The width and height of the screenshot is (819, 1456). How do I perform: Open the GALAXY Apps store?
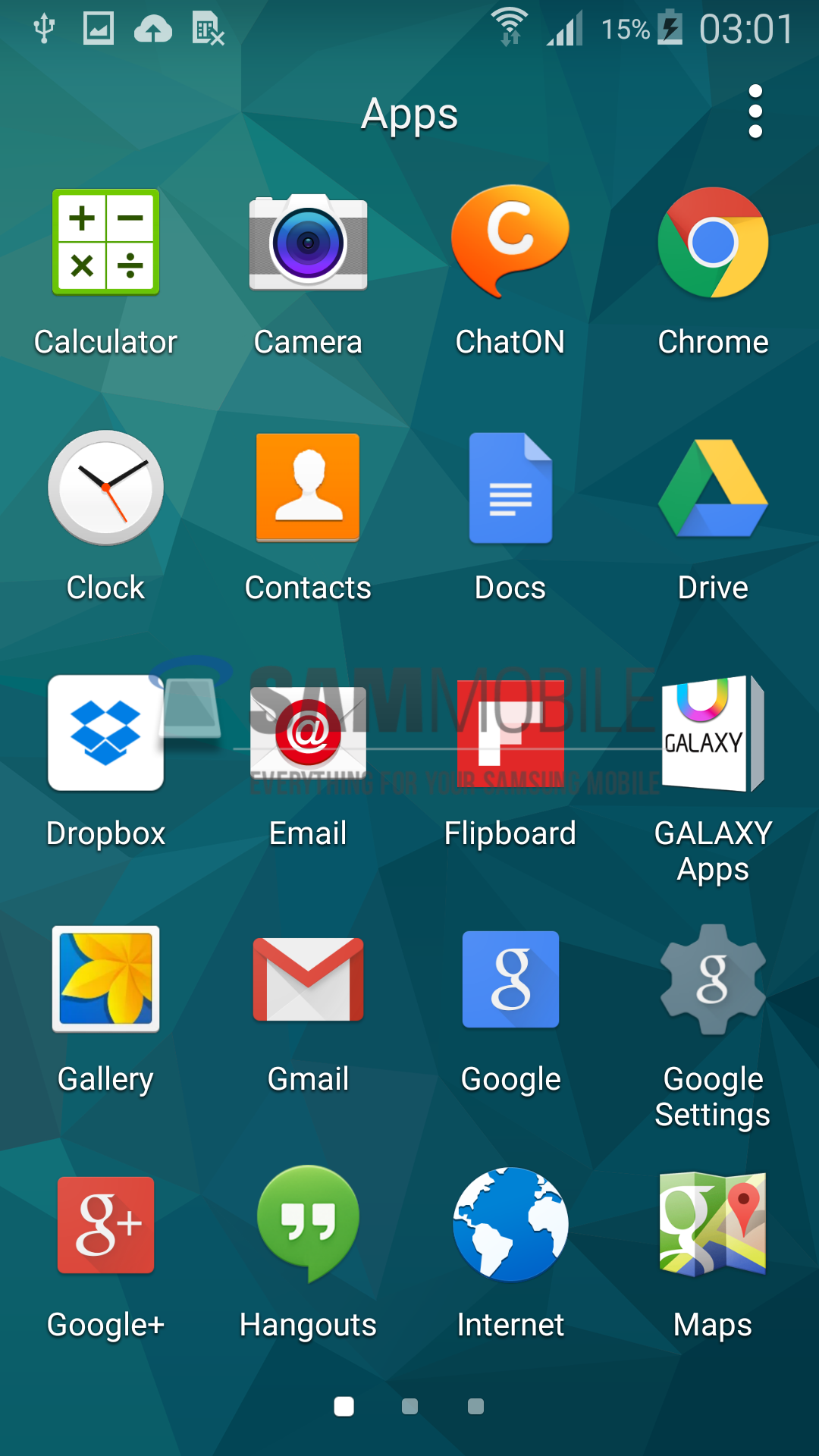click(x=713, y=733)
